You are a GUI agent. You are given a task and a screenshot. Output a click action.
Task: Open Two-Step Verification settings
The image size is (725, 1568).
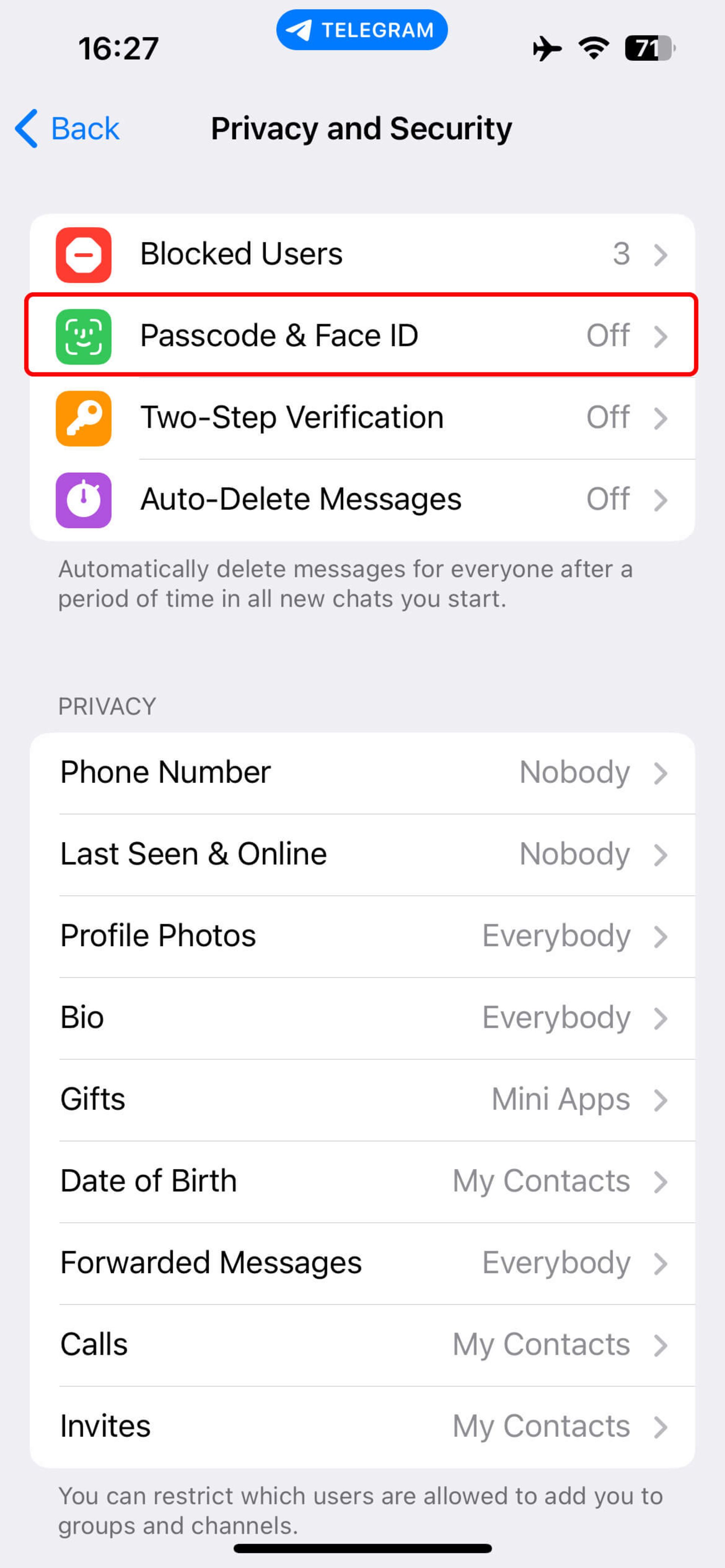point(362,417)
